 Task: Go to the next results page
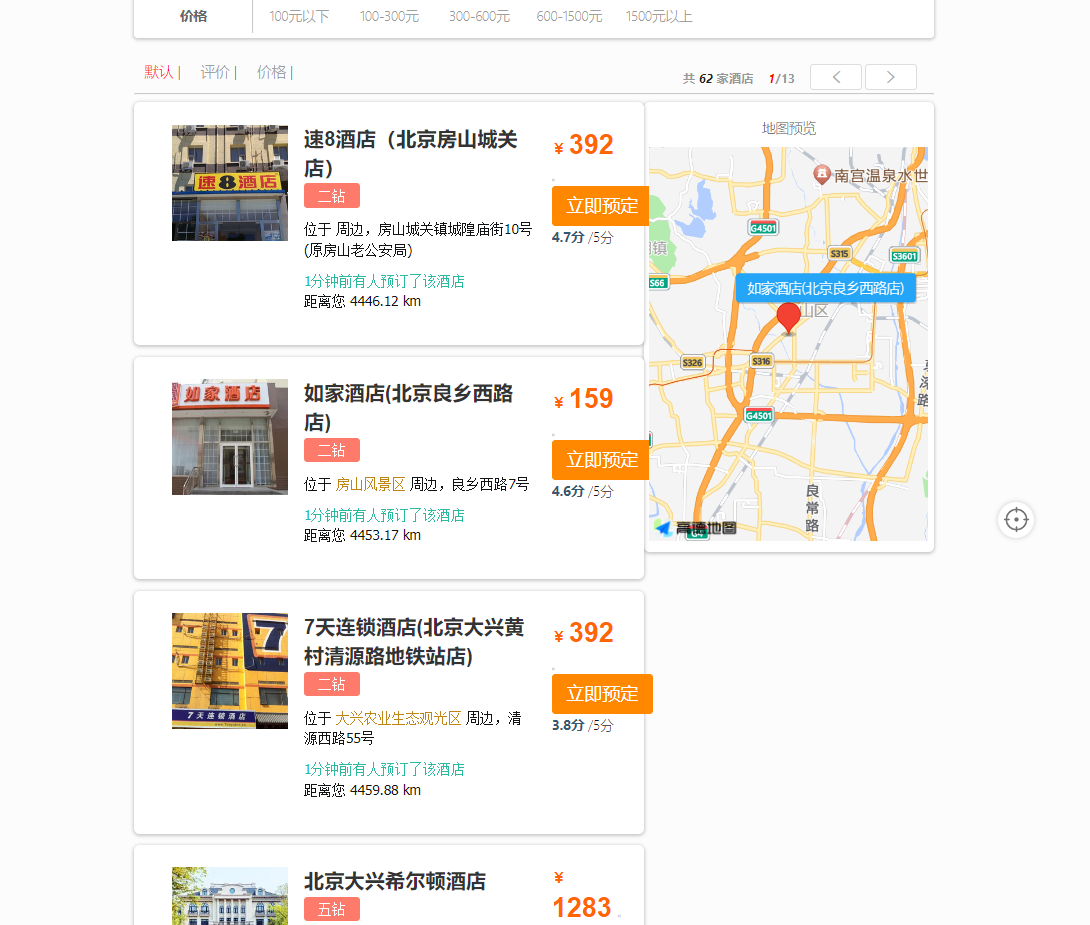click(x=890, y=77)
